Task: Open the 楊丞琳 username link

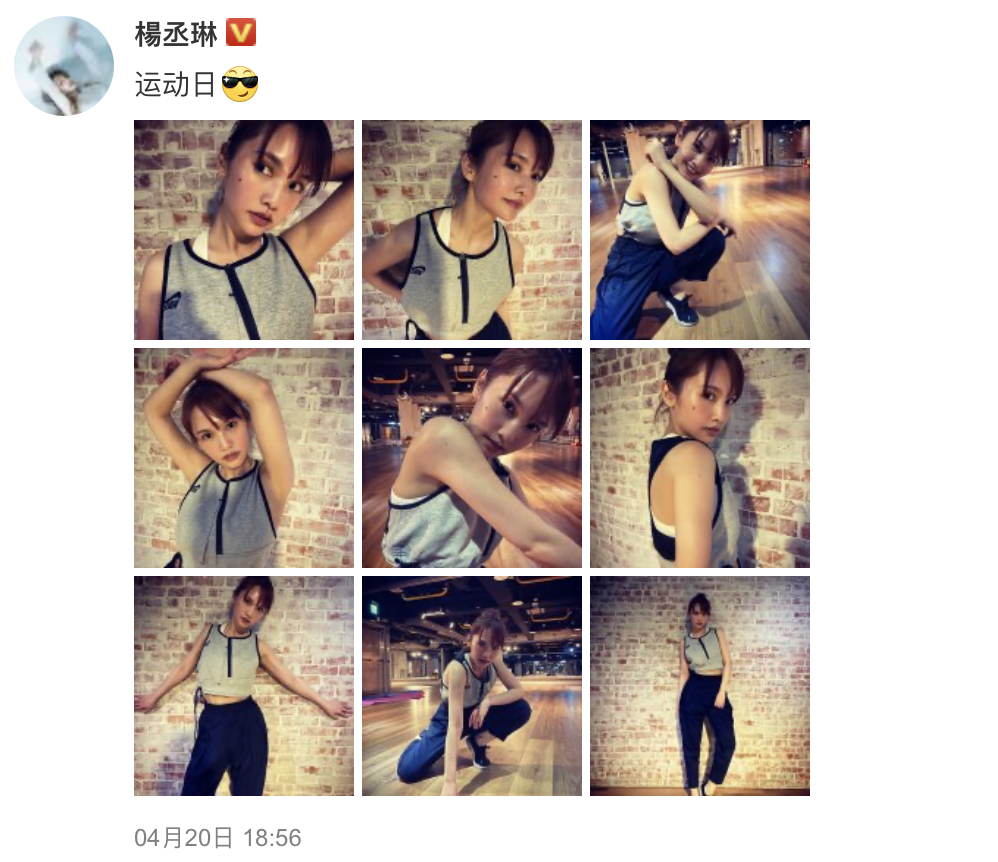Action: coord(176,33)
